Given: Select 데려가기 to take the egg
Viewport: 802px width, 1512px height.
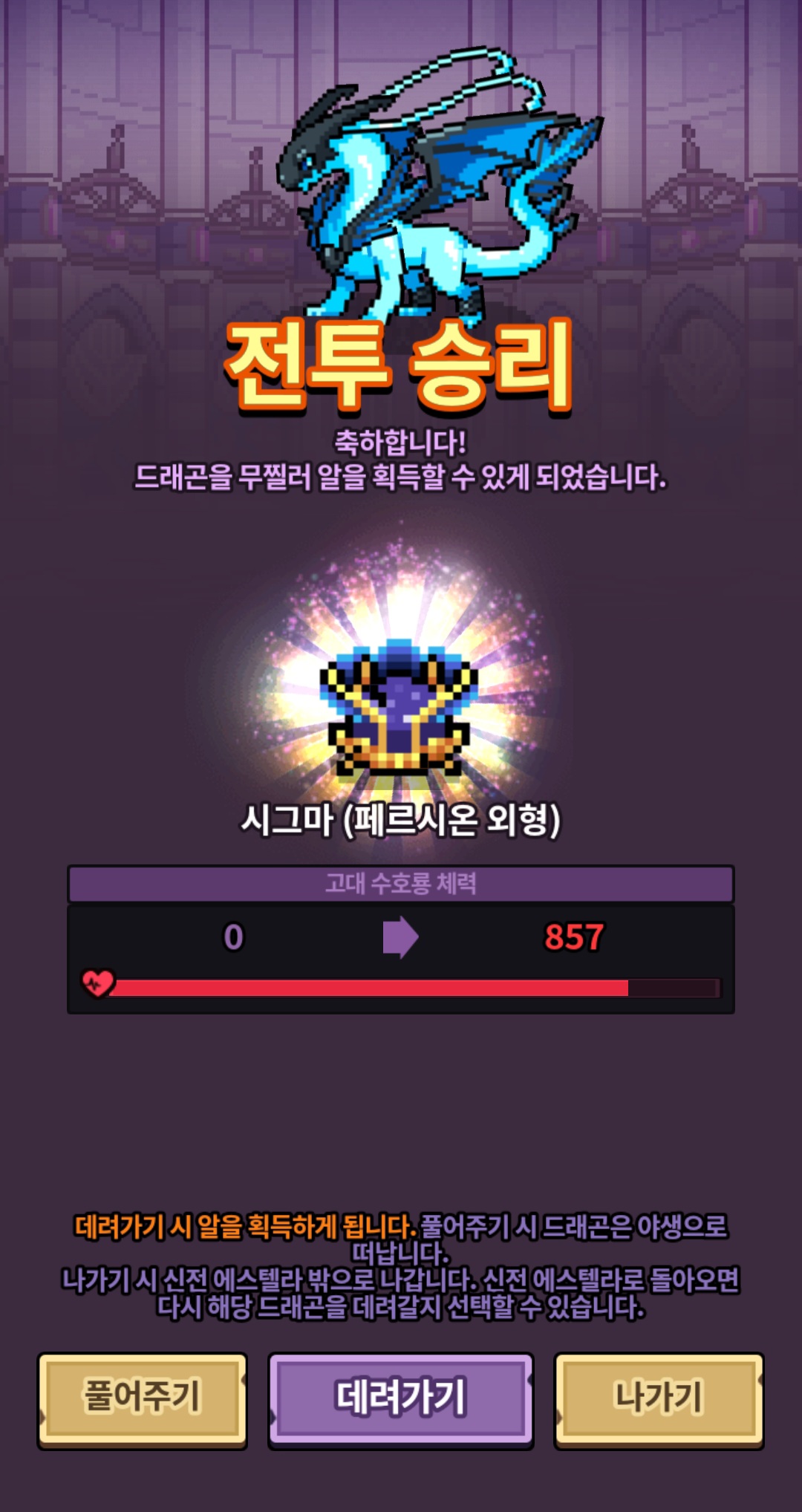Looking at the screenshot, I should [x=401, y=1400].
